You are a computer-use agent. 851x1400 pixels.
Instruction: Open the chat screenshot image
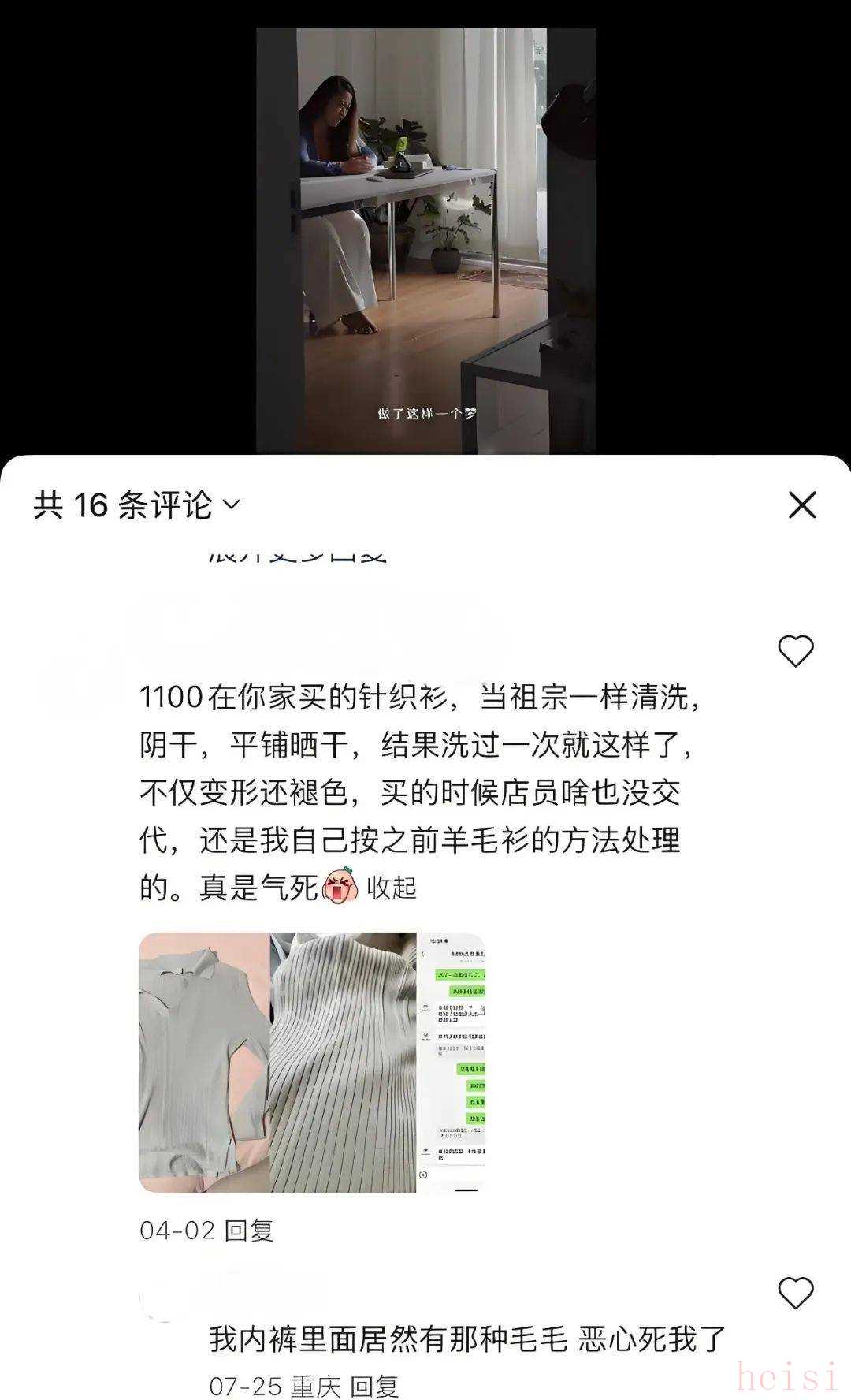pyautogui.click(x=451, y=1062)
